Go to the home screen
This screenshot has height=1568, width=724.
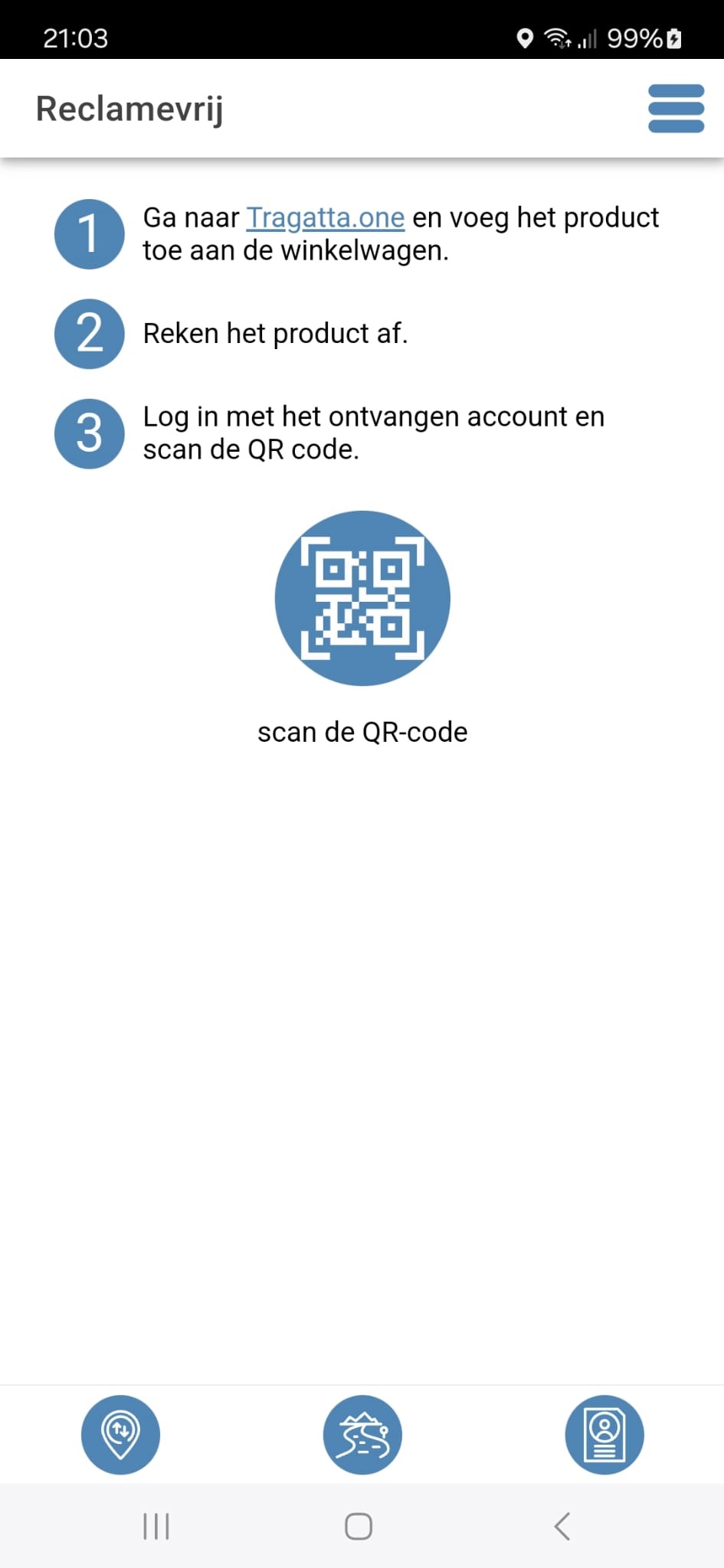click(359, 1527)
